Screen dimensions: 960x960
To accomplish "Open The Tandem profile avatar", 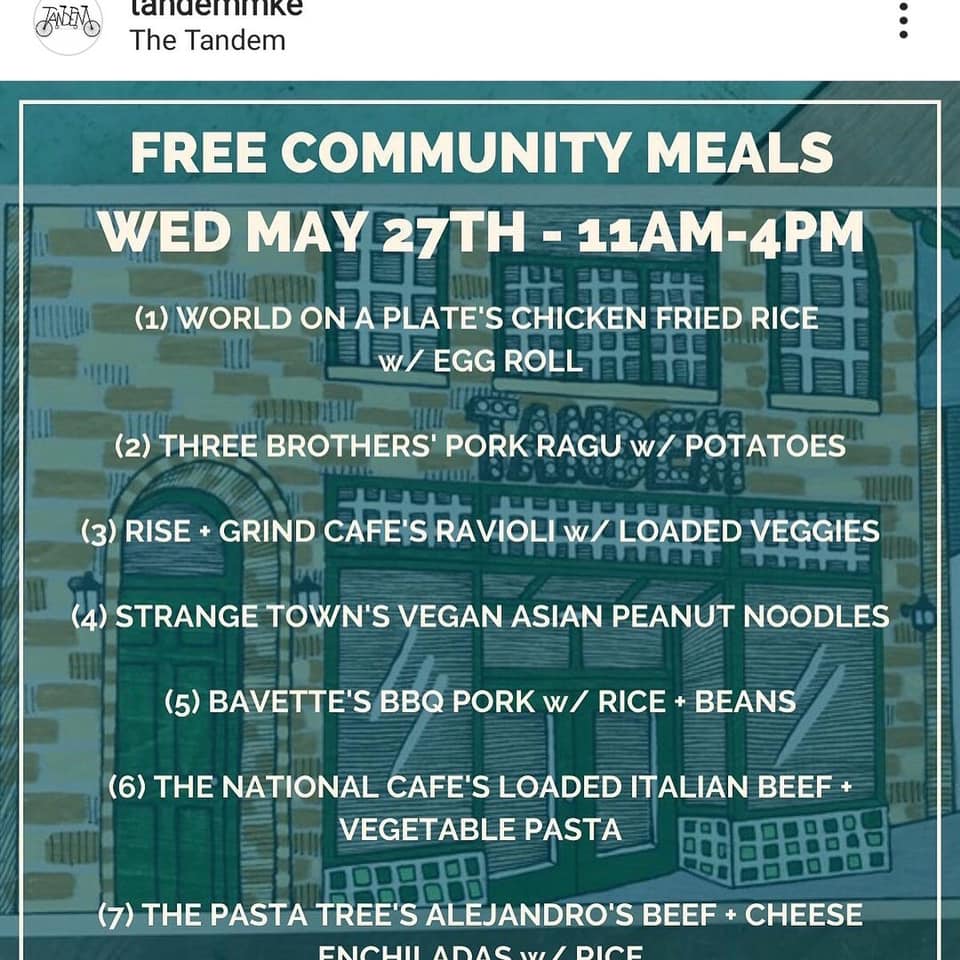I will [68, 22].
